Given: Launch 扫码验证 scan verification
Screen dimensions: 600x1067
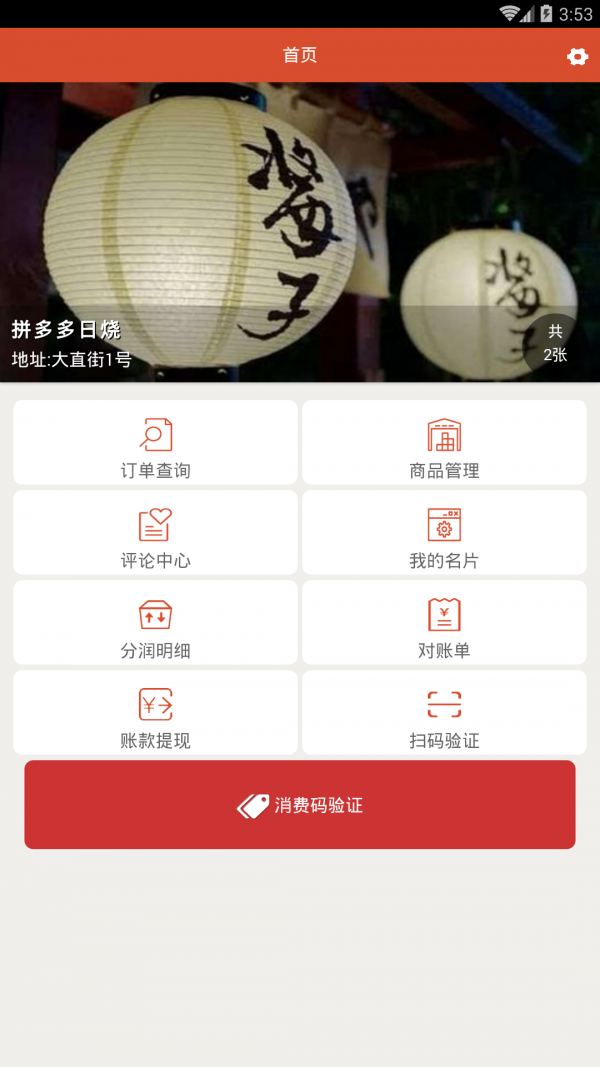Looking at the screenshot, I should tap(444, 713).
